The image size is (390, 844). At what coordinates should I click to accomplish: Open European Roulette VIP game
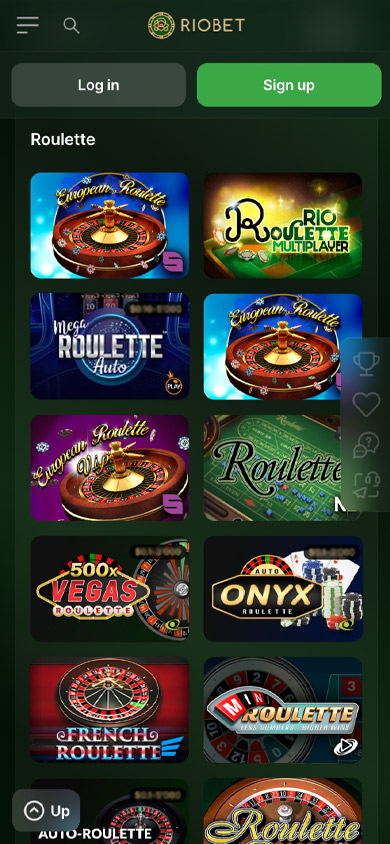tap(110, 467)
